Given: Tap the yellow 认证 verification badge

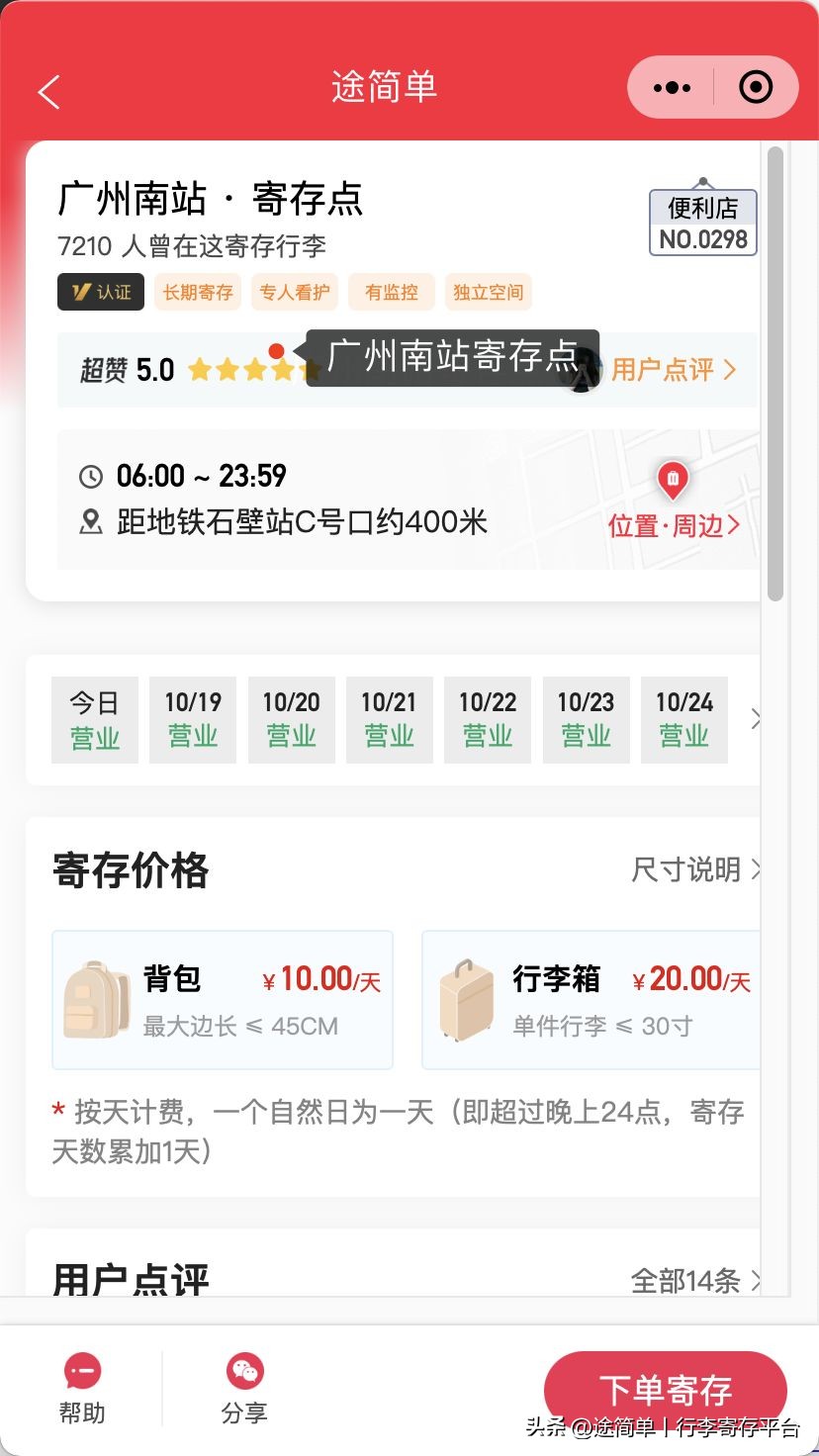Looking at the screenshot, I should coord(99,292).
